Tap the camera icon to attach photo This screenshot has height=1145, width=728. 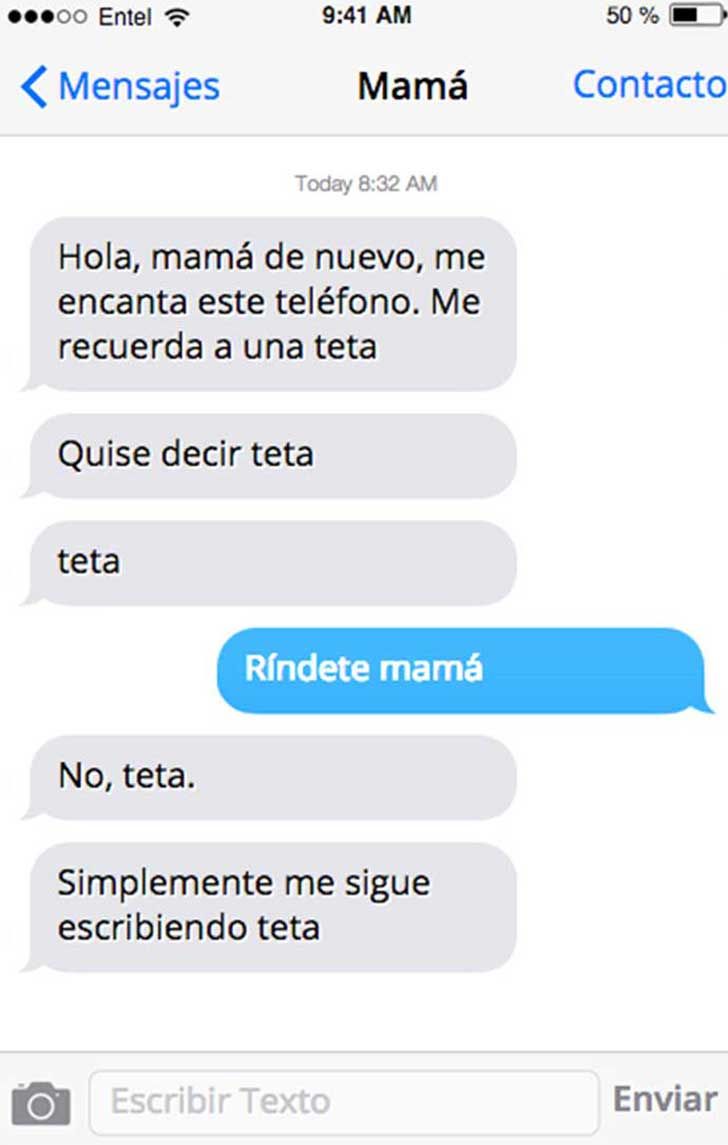[x=41, y=1103]
